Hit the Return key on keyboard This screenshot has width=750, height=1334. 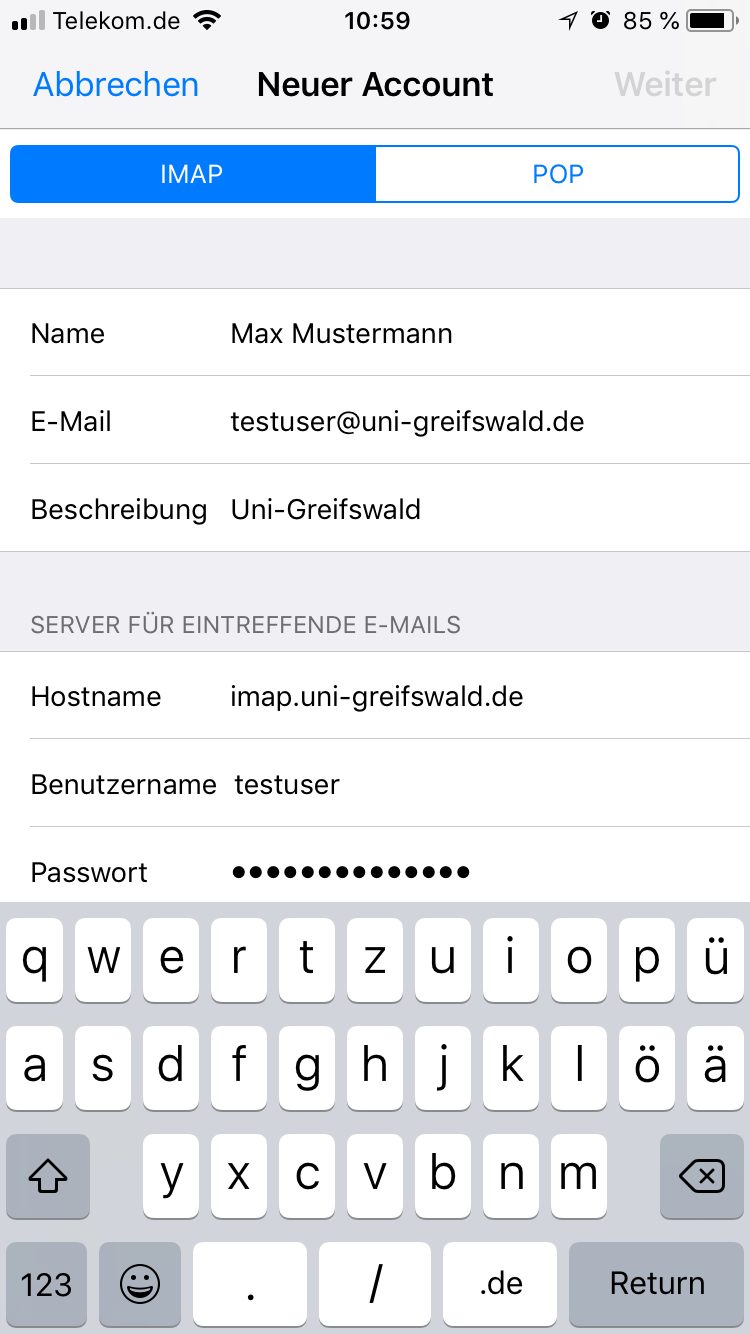[x=657, y=1284]
